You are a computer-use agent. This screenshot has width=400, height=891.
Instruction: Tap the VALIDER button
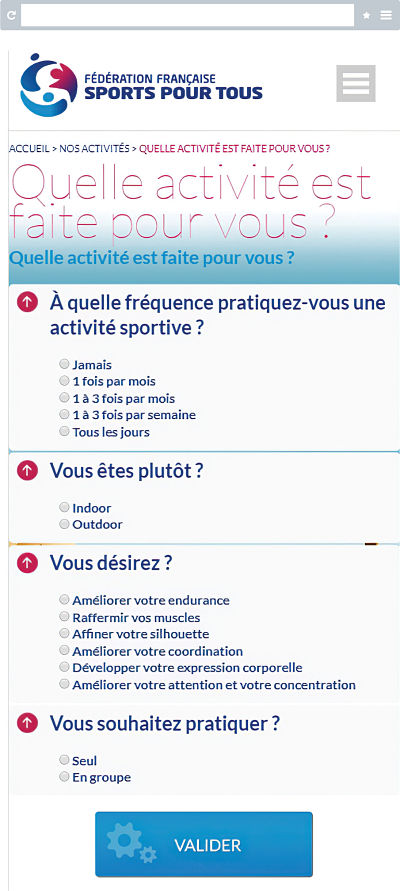[204, 844]
